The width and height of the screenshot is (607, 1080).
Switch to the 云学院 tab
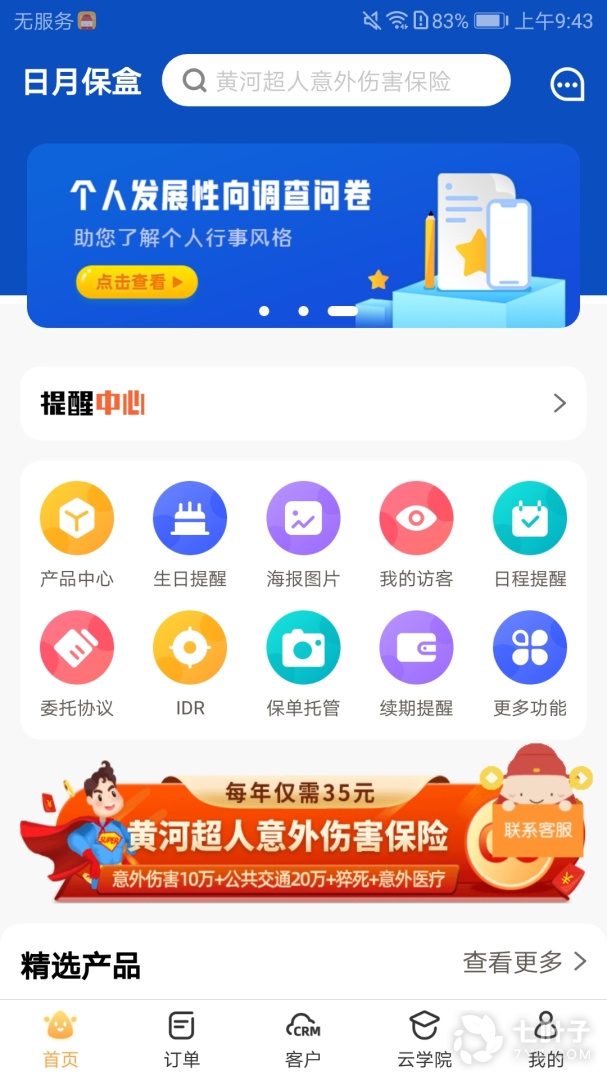point(424,1040)
